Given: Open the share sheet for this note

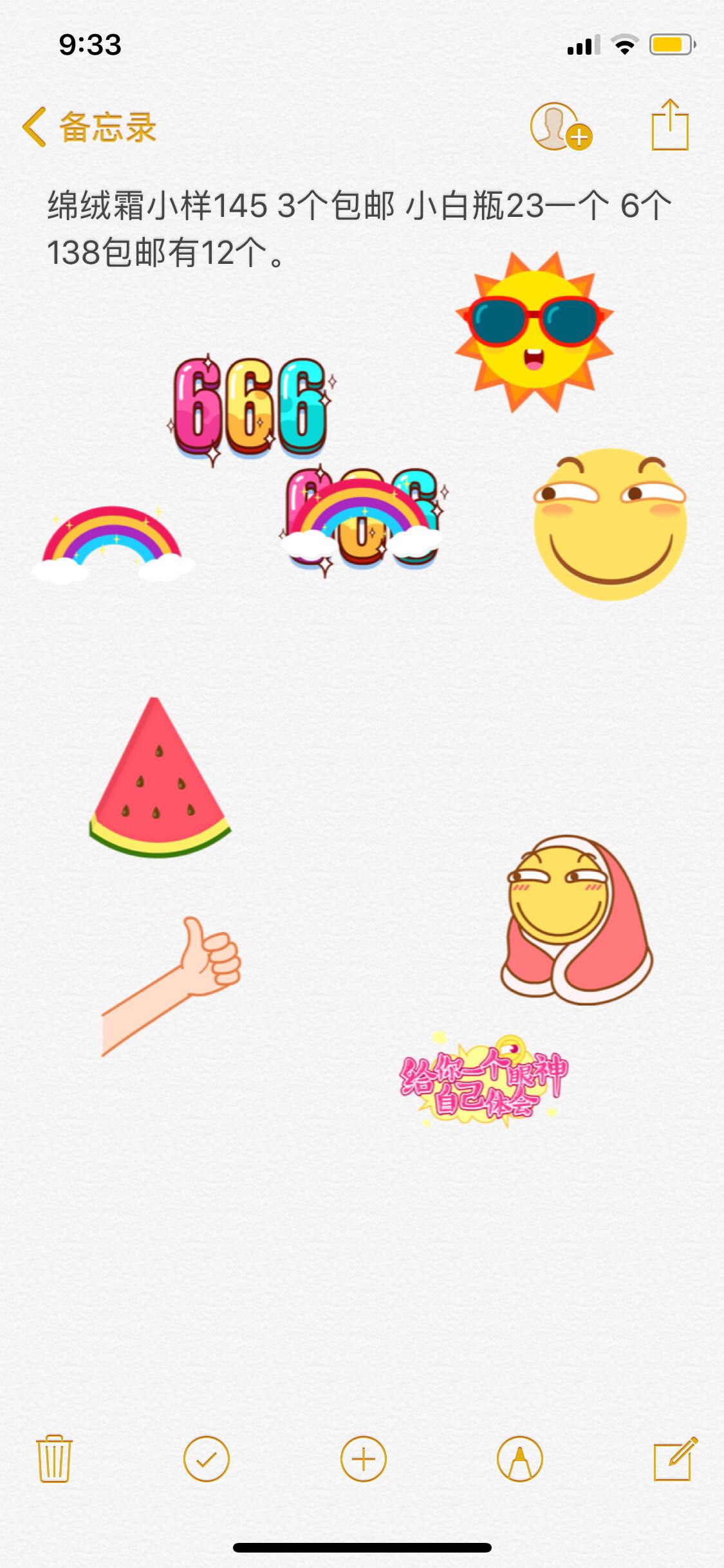Looking at the screenshot, I should click(x=670, y=125).
